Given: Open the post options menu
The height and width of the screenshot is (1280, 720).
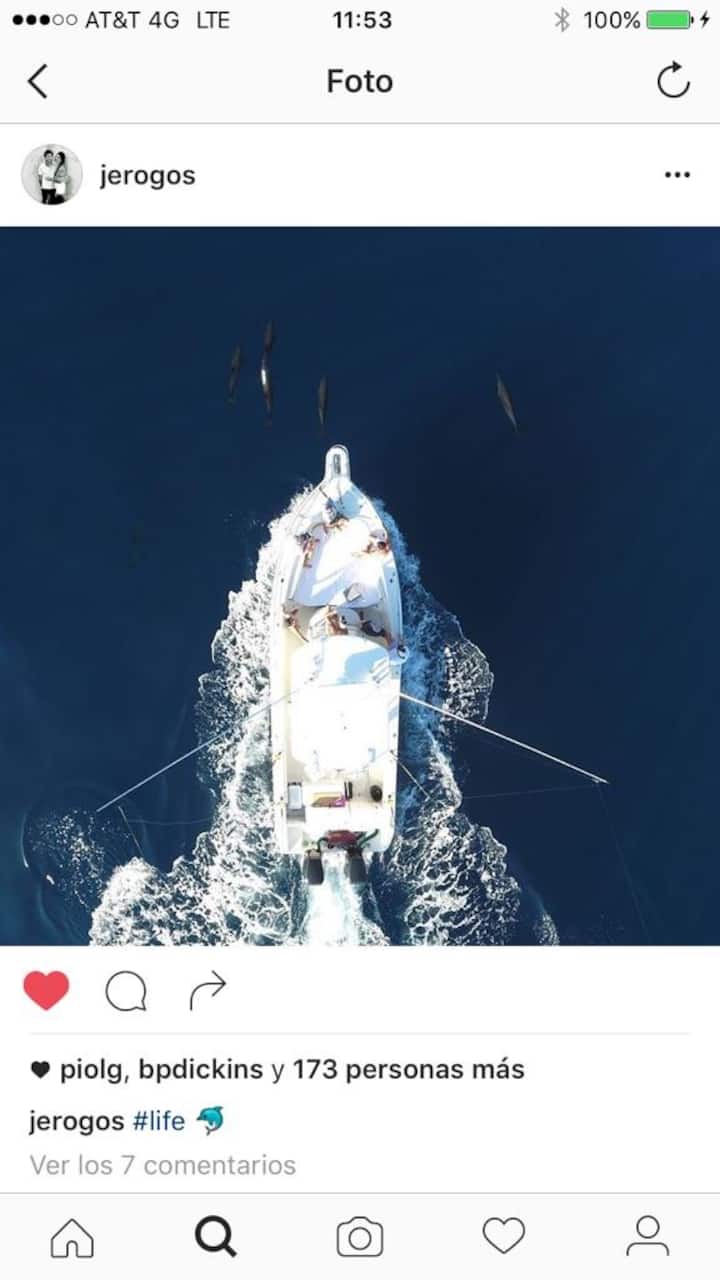Looking at the screenshot, I should (677, 175).
